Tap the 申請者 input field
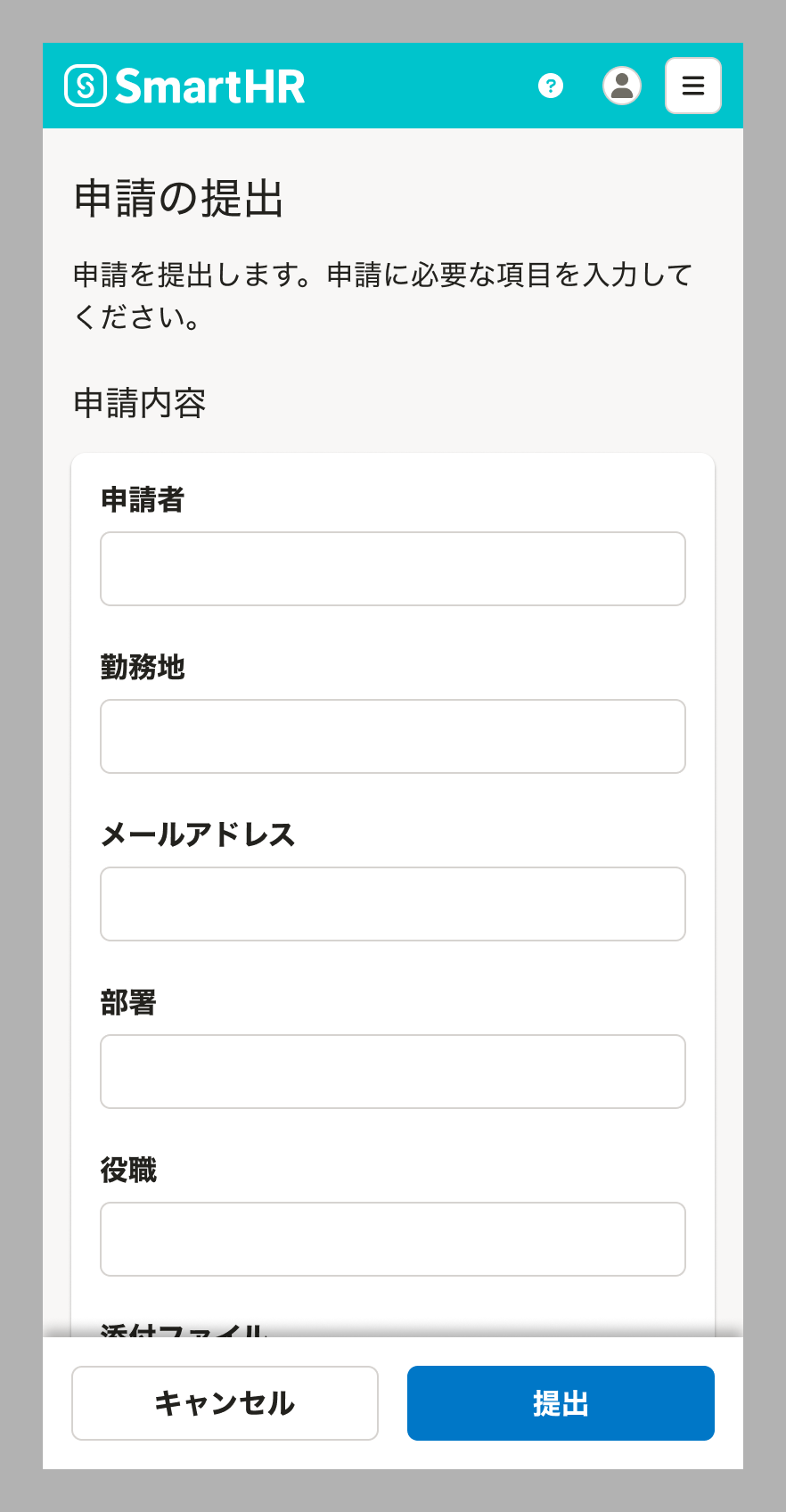This screenshot has width=786, height=1512. point(392,569)
